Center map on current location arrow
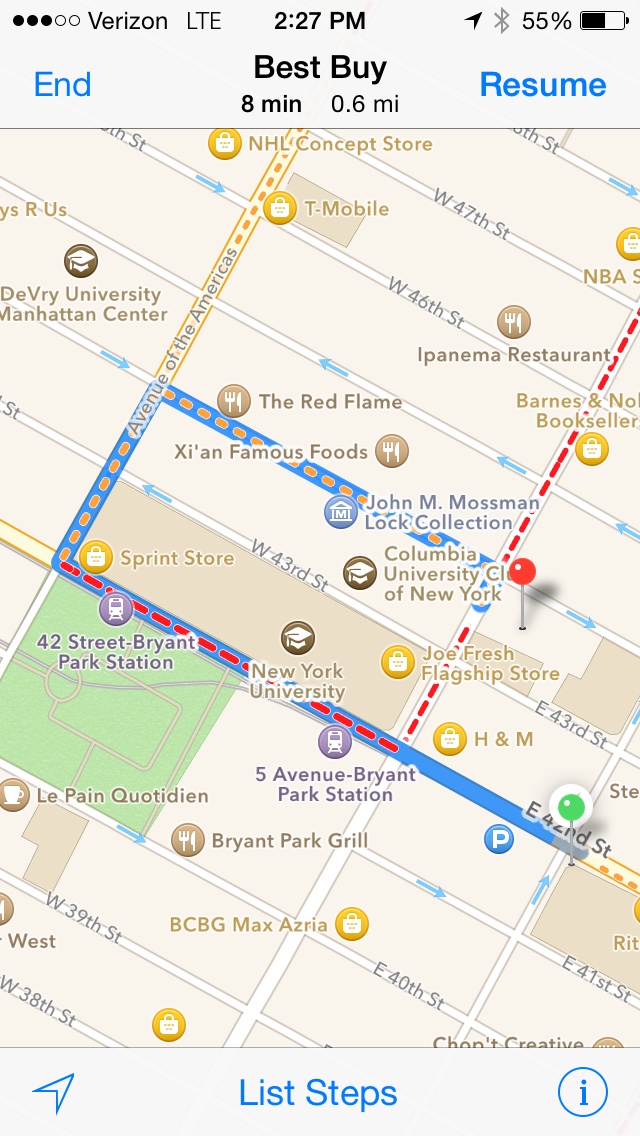This screenshot has width=640, height=1136. click(x=54, y=1093)
